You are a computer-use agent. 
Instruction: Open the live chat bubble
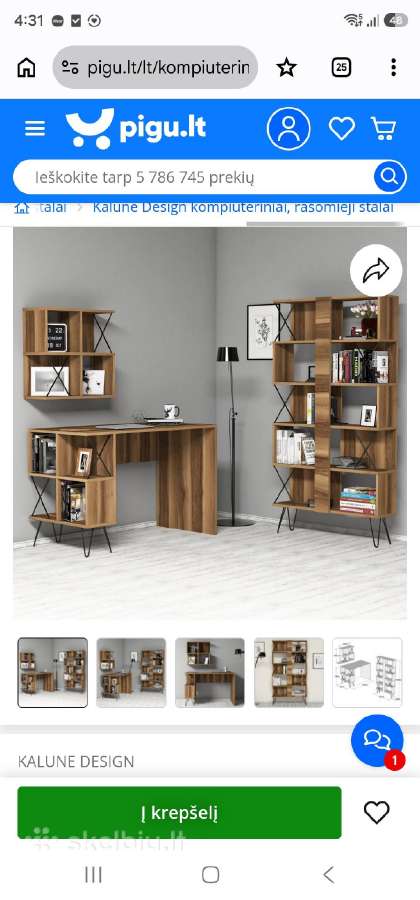[x=378, y=740]
